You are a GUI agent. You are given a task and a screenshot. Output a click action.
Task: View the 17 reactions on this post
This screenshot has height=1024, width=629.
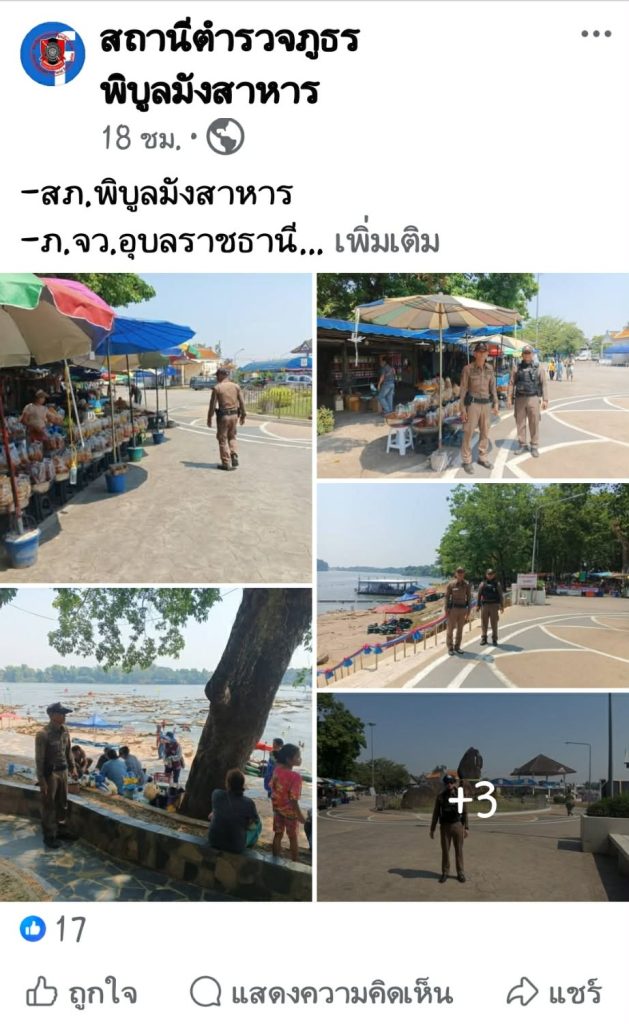point(54,929)
